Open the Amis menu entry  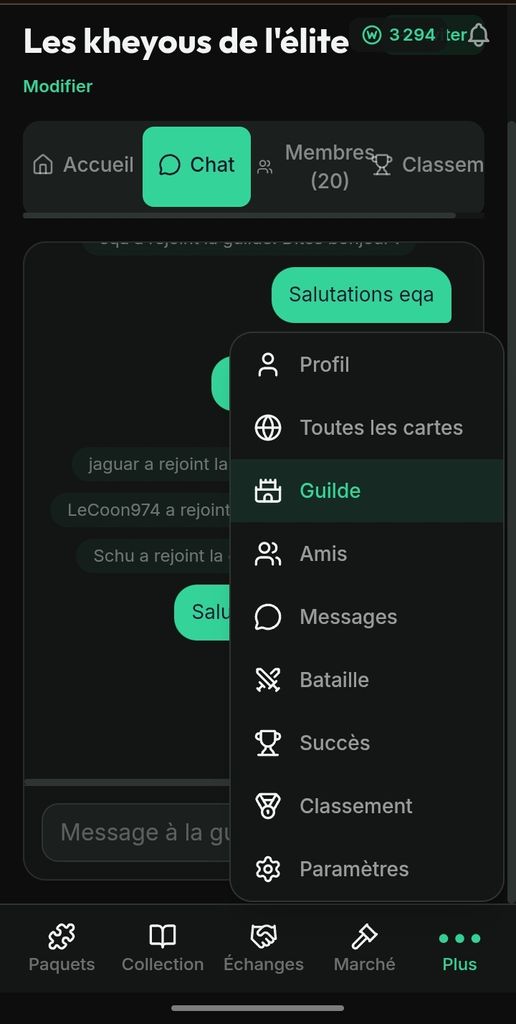pos(367,554)
